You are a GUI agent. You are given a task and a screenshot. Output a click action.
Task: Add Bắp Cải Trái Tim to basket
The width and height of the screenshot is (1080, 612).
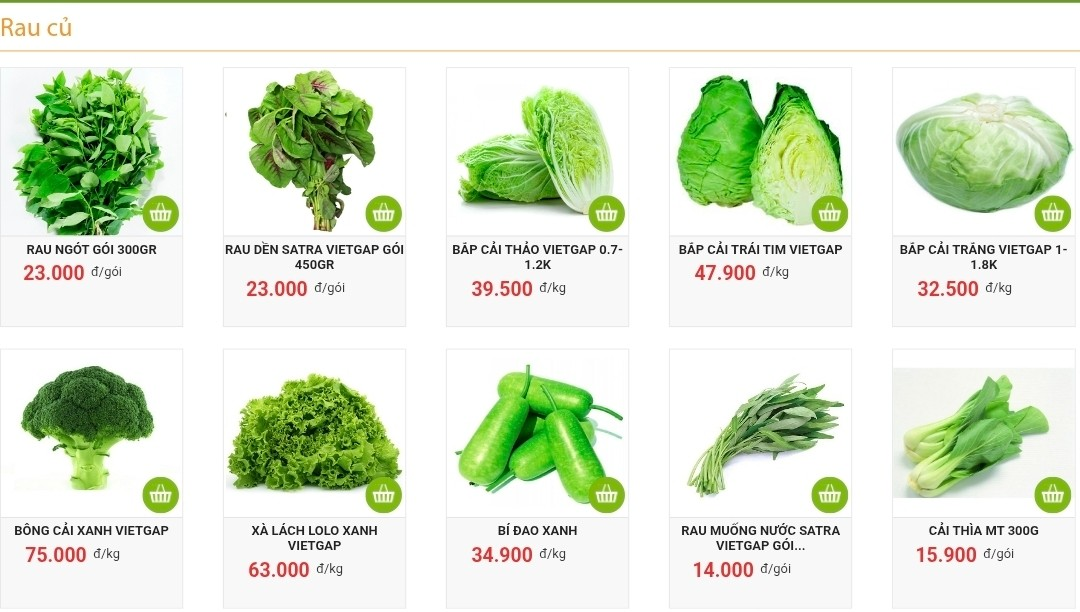point(829,213)
